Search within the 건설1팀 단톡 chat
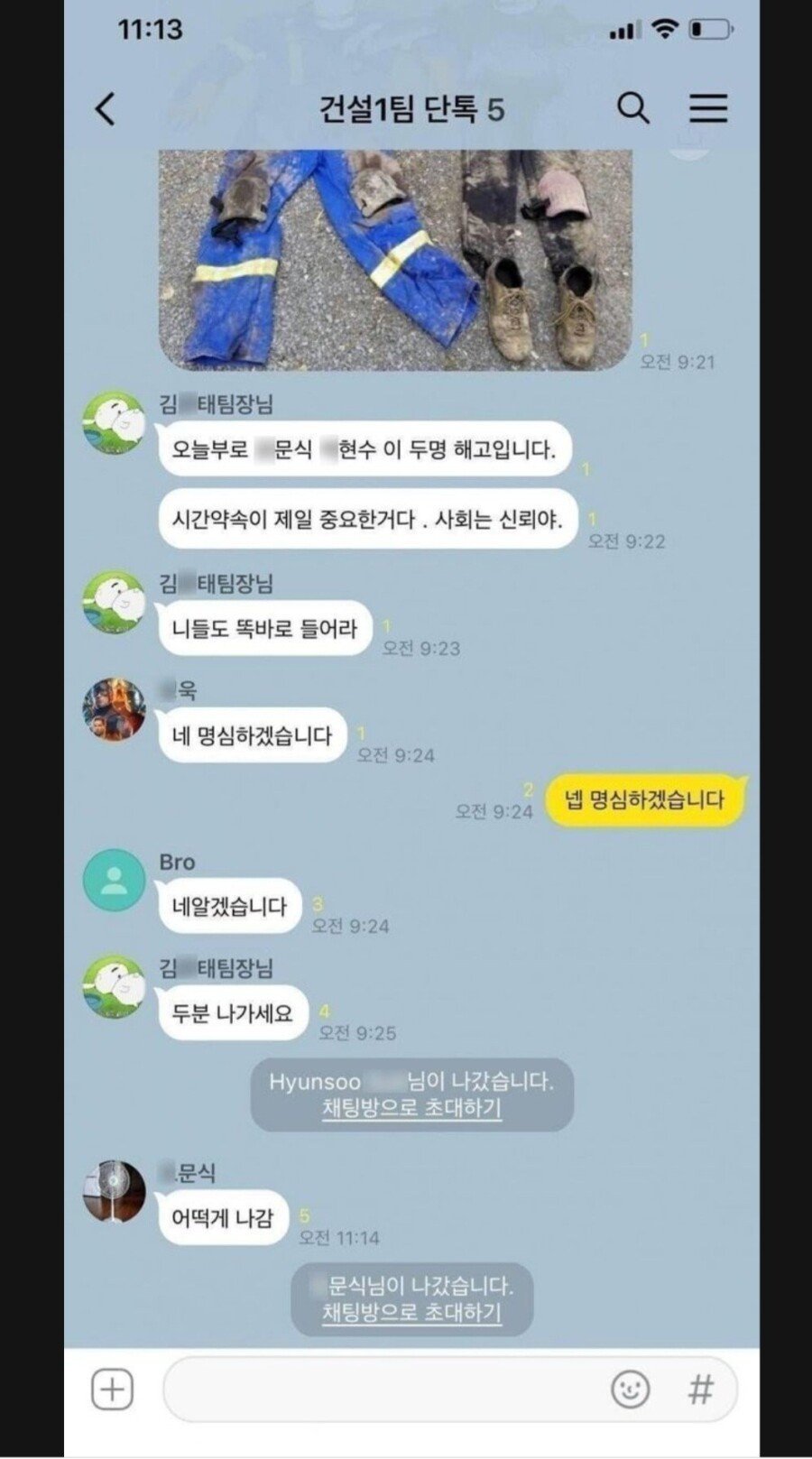This screenshot has height=1459, width=812. point(632,109)
